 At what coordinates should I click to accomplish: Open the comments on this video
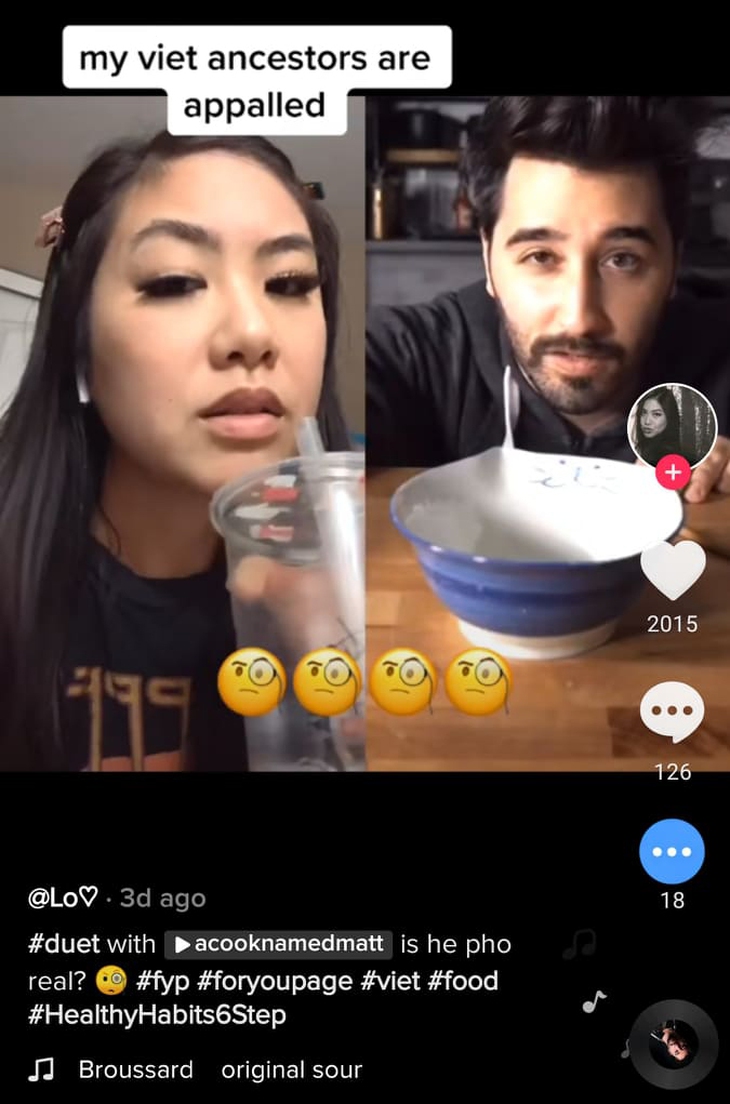(672, 712)
